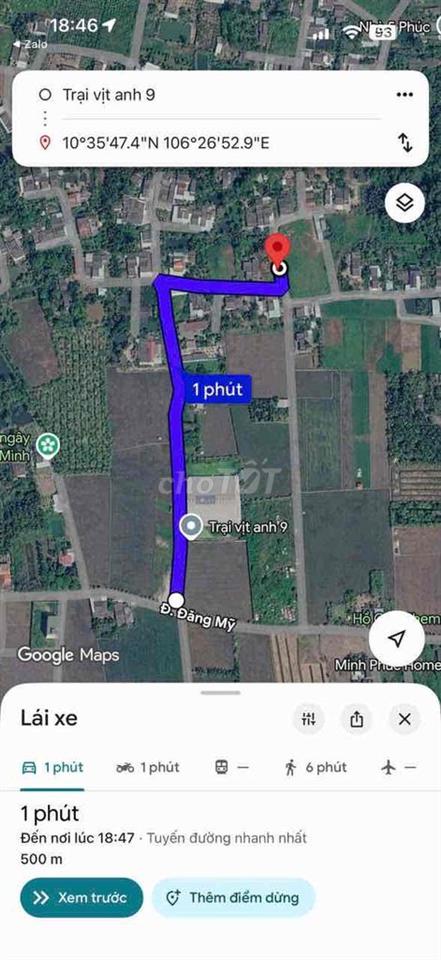This screenshot has width=441, height=960.
Task: Tap the Trại vịt anh 9 map marker
Action: pos(192,527)
